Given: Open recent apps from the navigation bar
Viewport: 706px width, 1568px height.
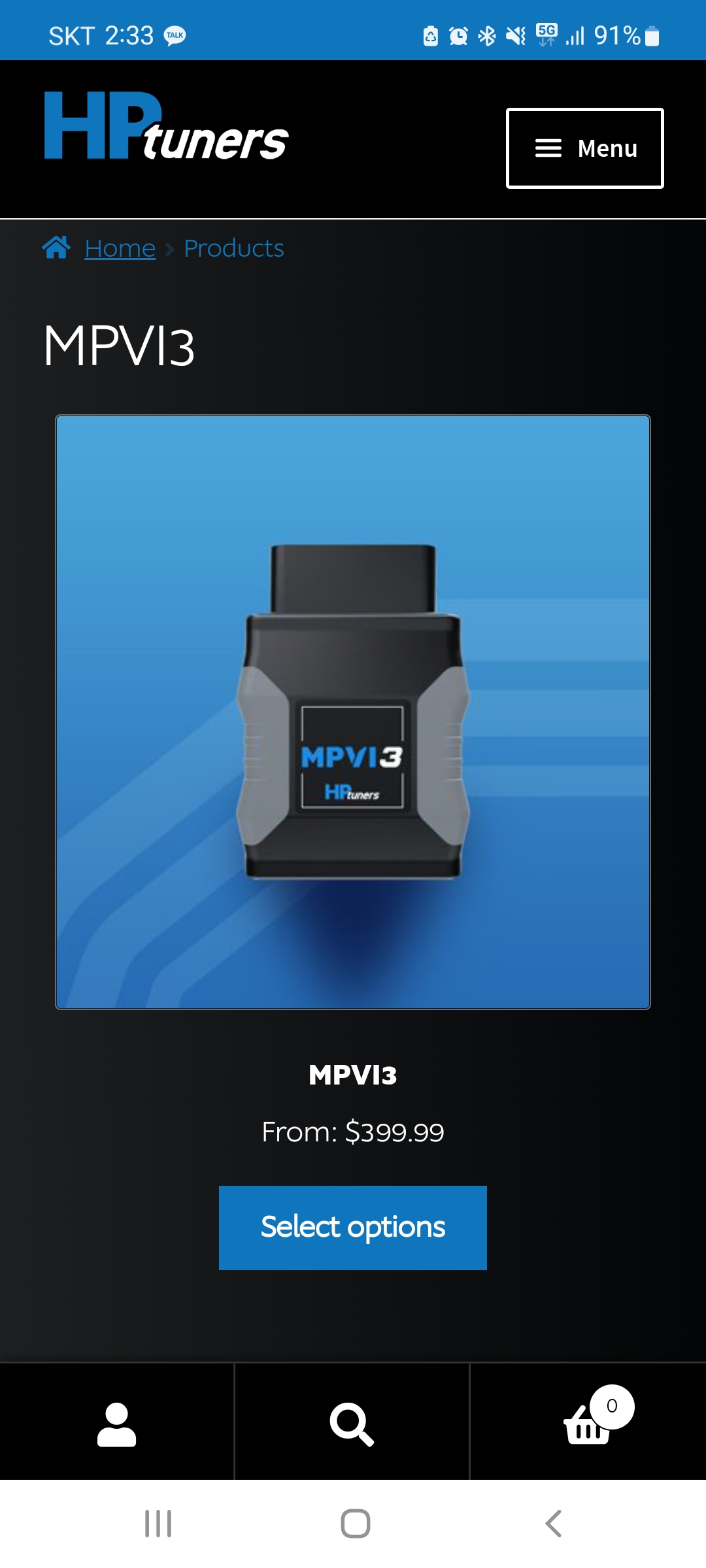Looking at the screenshot, I should 158,1524.
